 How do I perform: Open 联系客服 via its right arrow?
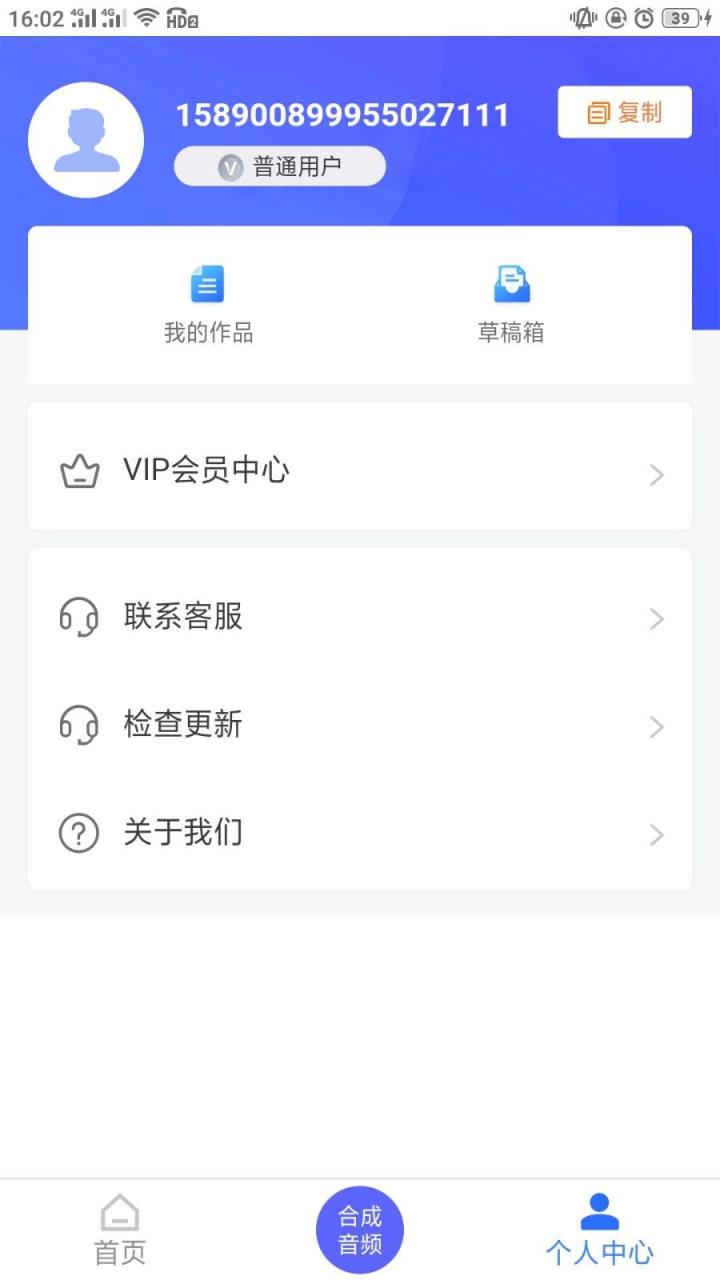pos(656,619)
